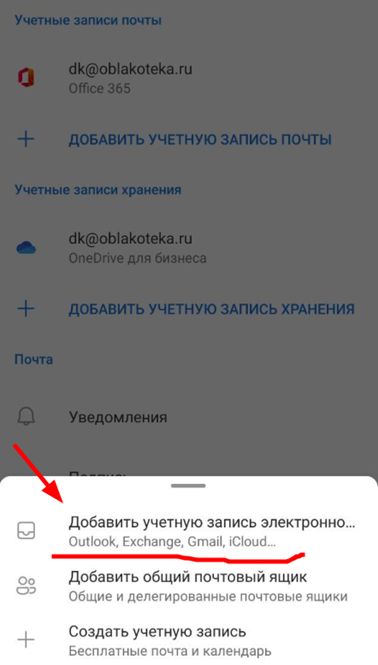The image size is (378, 665).
Task: Tap the bottom sheet drag handle
Action: coord(188,486)
